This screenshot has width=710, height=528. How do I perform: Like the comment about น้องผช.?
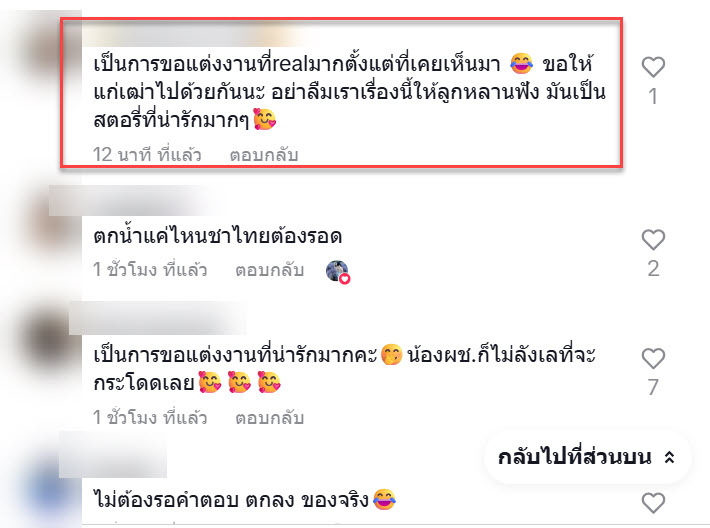click(x=652, y=359)
